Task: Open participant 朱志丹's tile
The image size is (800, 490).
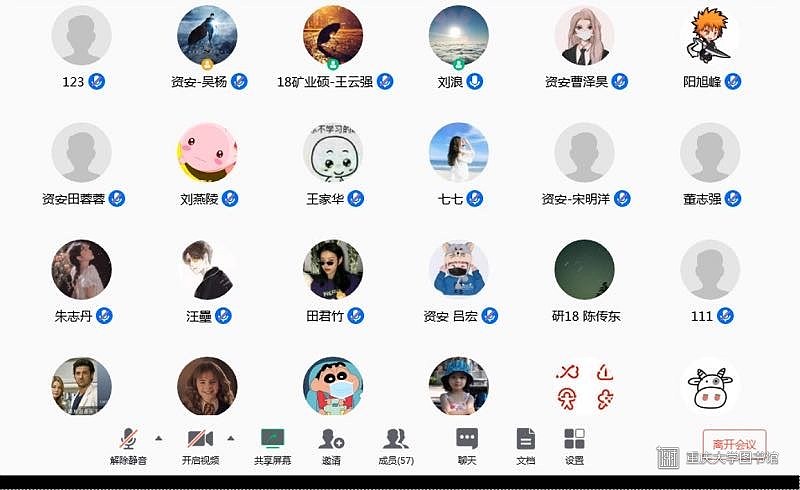Action: (x=82, y=269)
